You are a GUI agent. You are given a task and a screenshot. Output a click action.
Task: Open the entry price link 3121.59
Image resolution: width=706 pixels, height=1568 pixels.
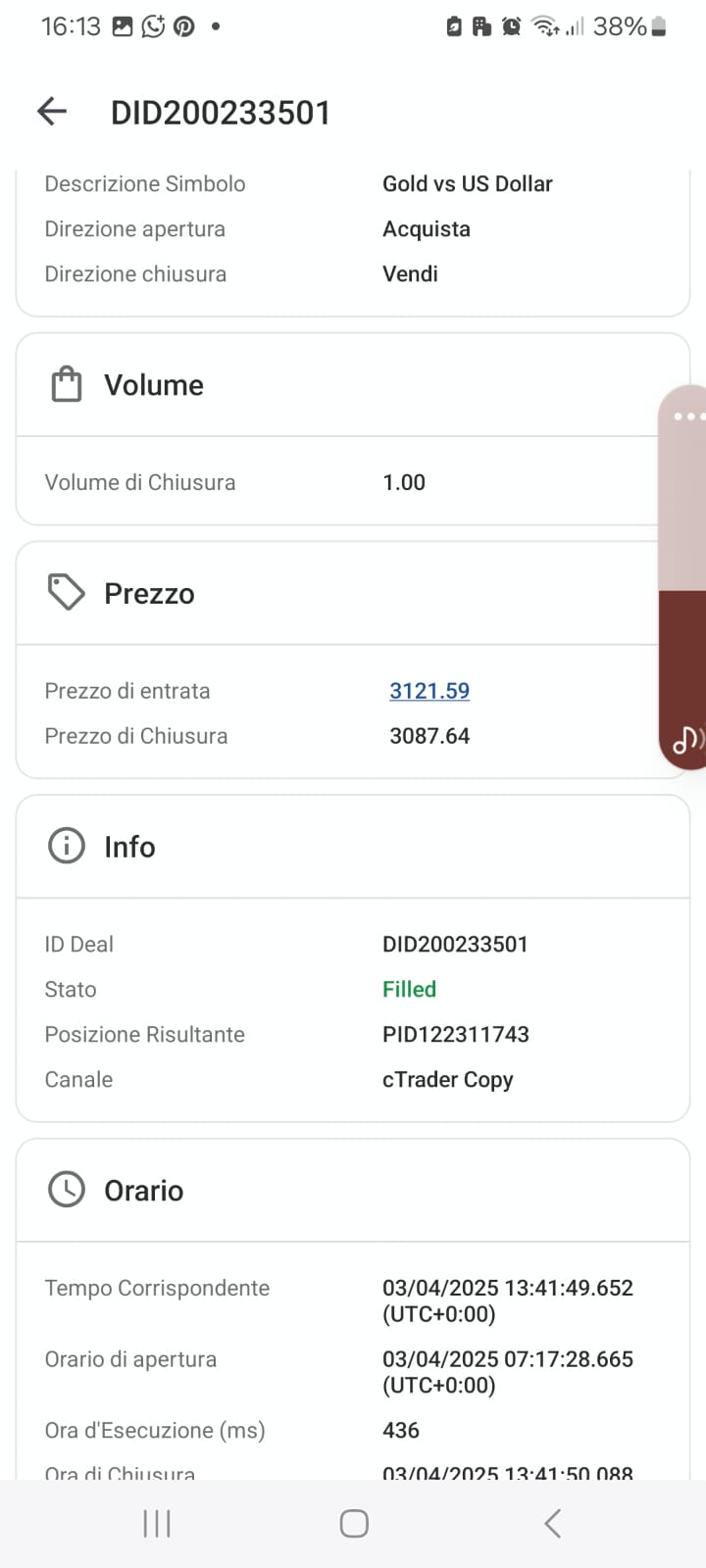point(429,691)
